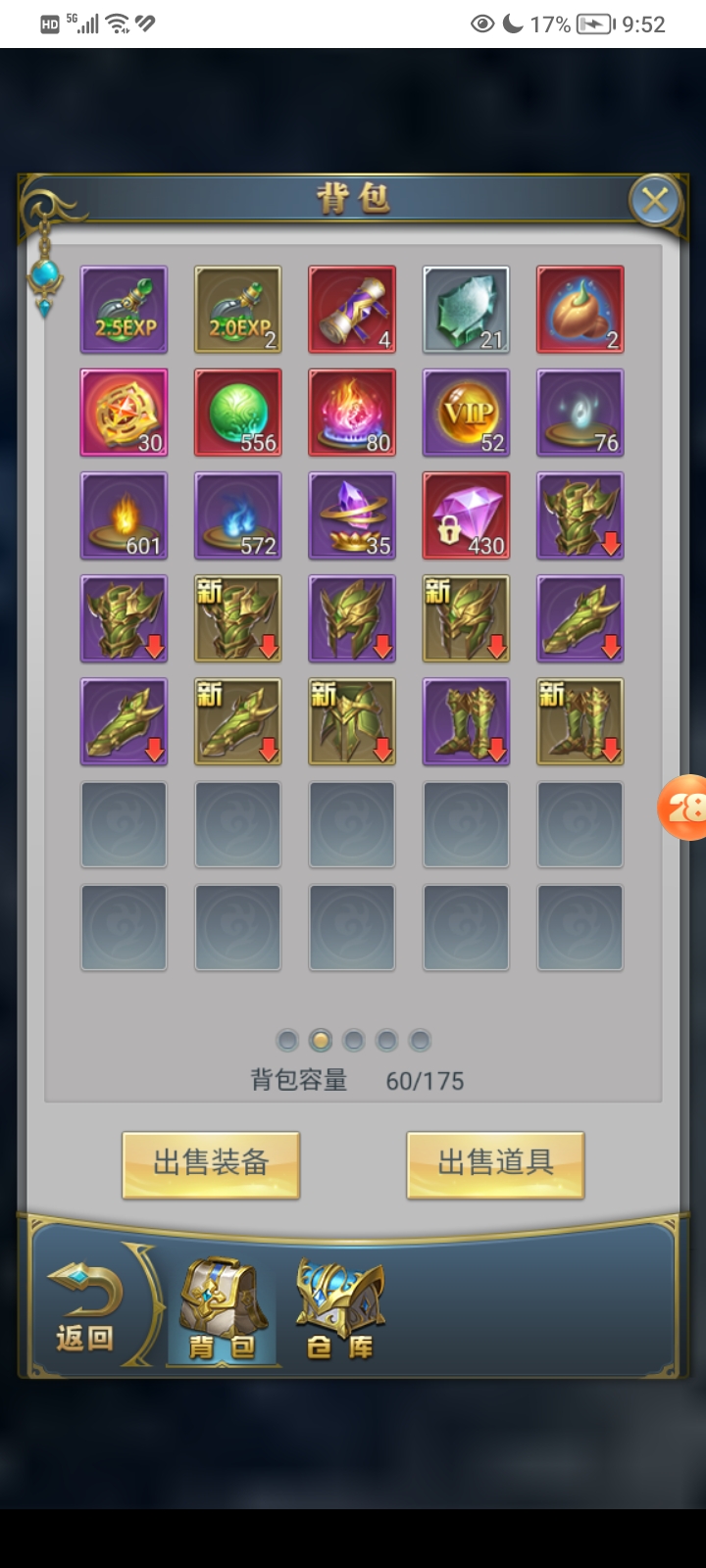
Task: Select the 2.5EXP potion item
Action: (x=124, y=309)
